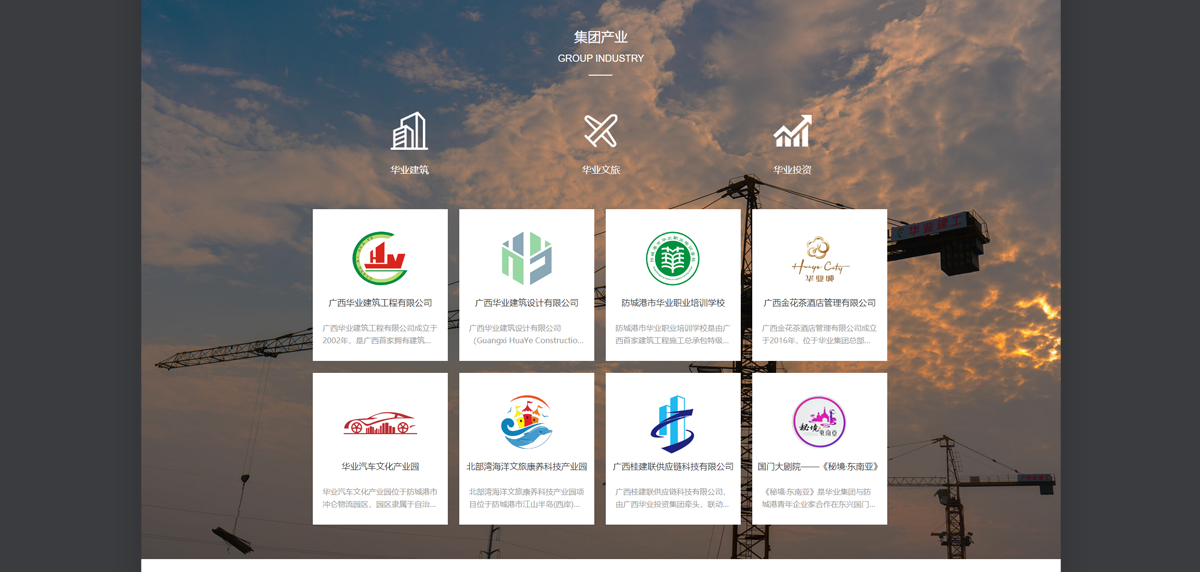This screenshot has width=1200, height=572.
Task: Switch to the 华业投资 tab
Action: coord(792,143)
